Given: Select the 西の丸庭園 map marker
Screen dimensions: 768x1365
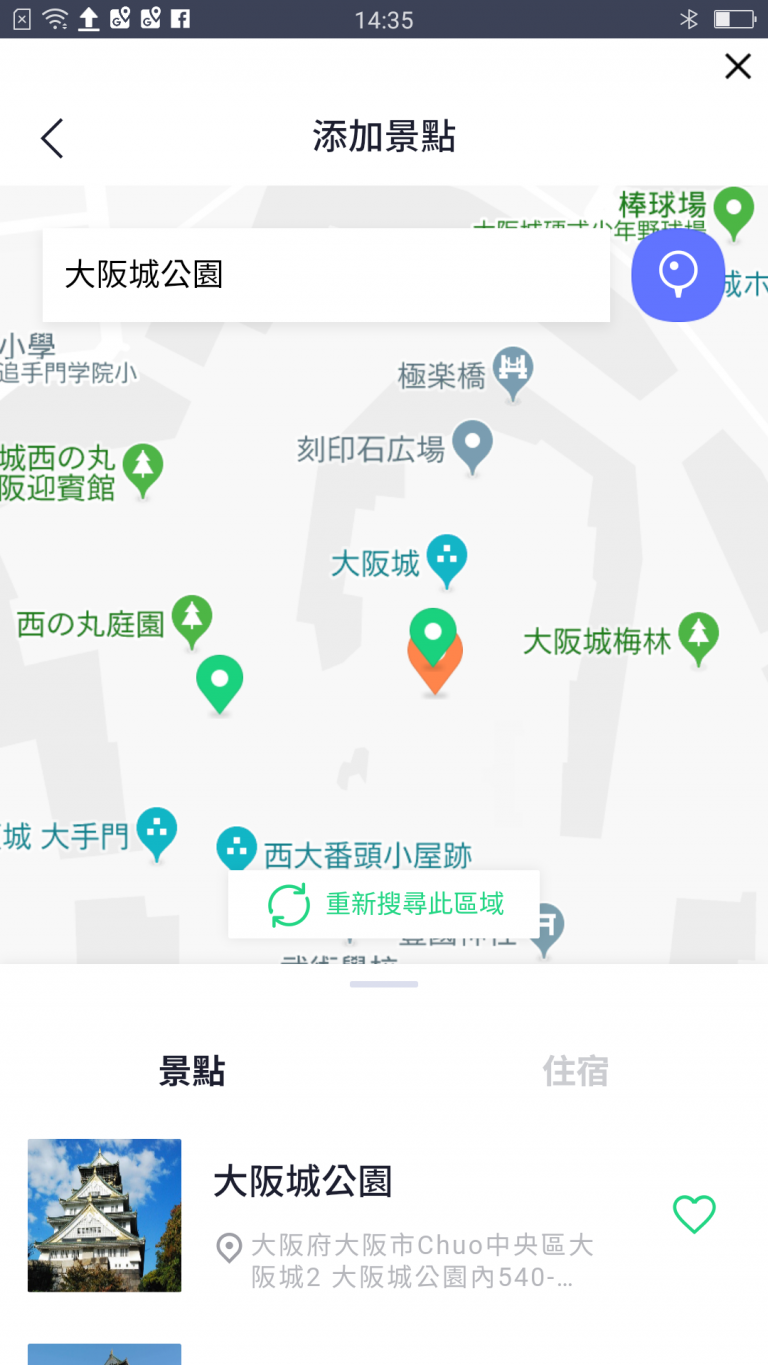Looking at the screenshot, I should click(x=192, y=621).
